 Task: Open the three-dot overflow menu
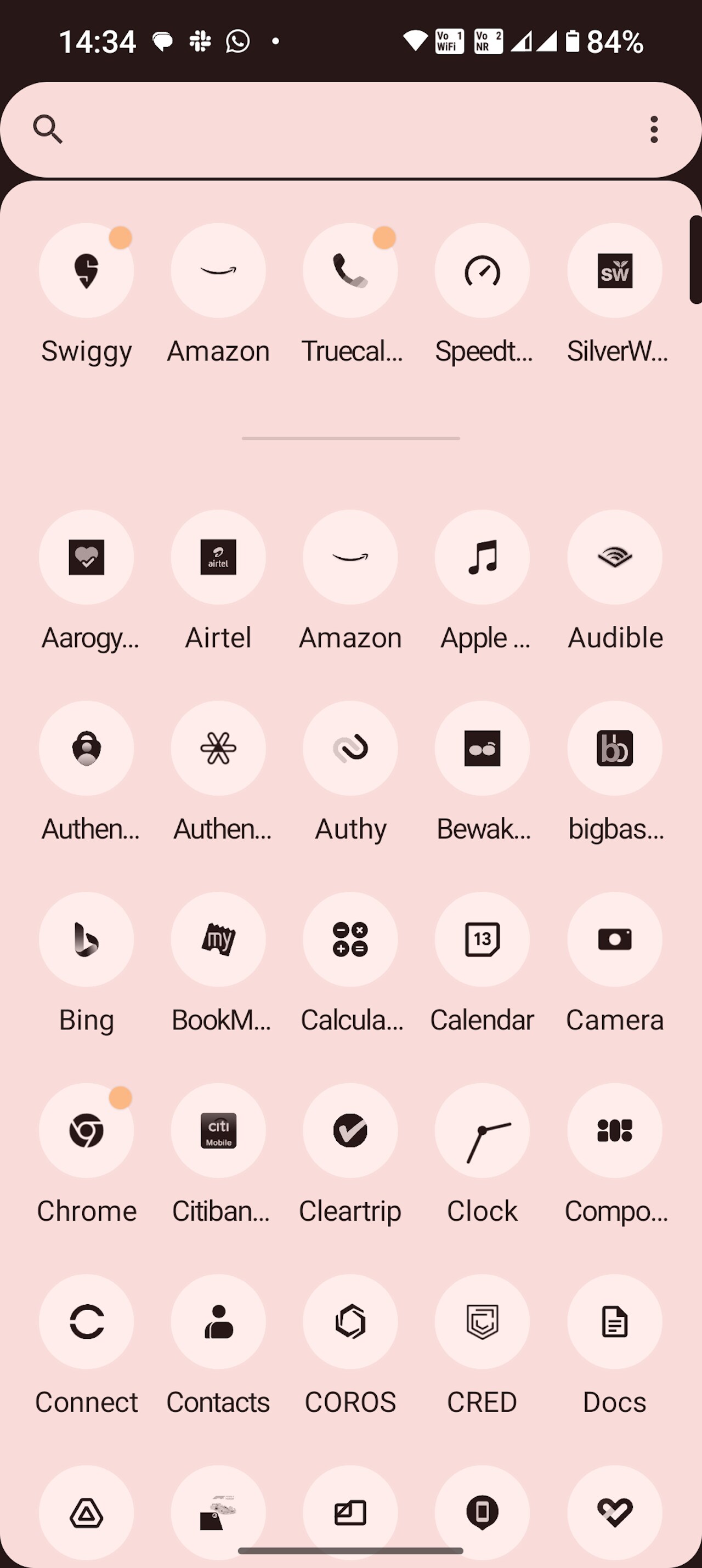pos(654,129)
